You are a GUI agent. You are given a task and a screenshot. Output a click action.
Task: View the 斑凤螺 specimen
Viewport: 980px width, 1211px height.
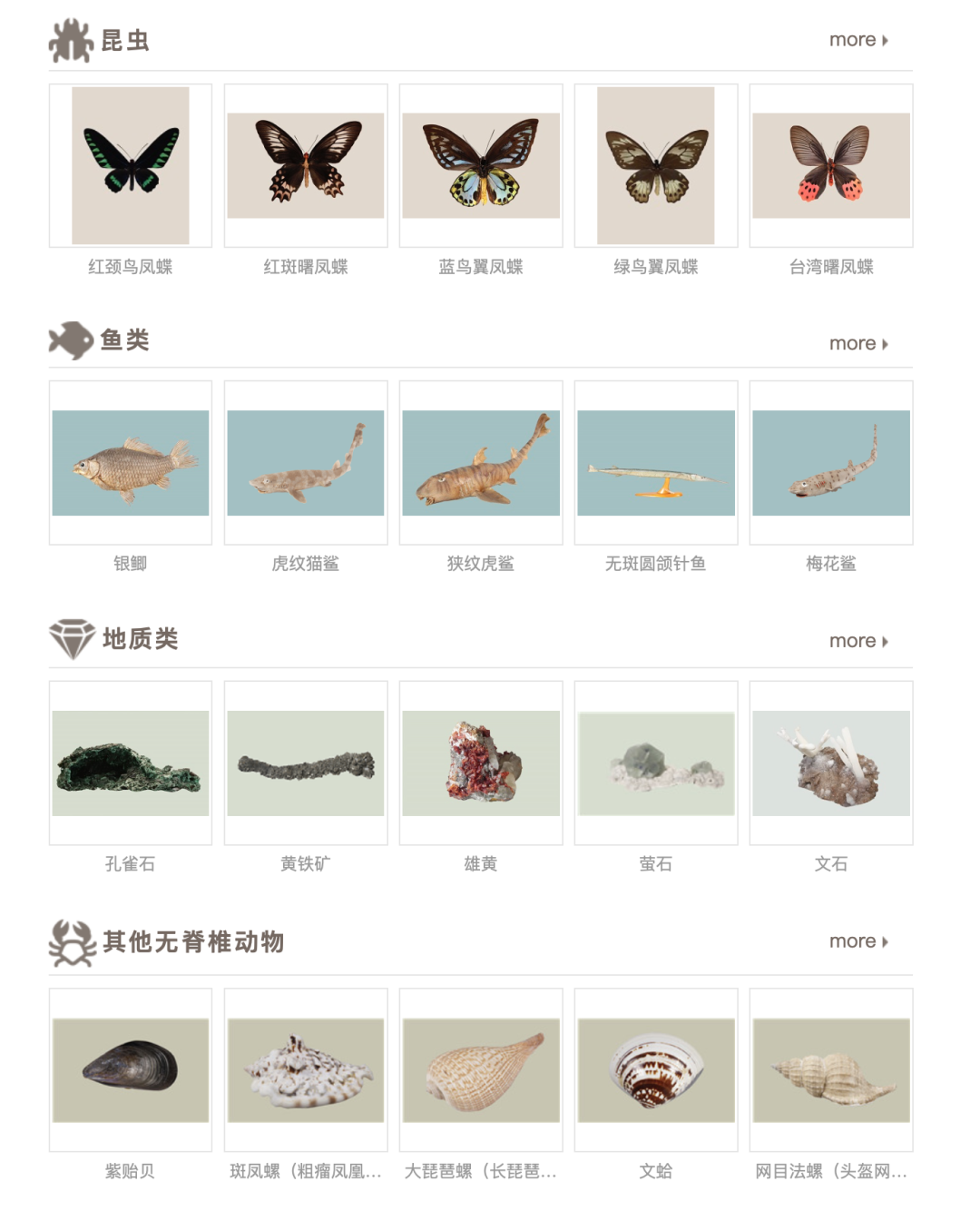click(x=306, y=1070)
